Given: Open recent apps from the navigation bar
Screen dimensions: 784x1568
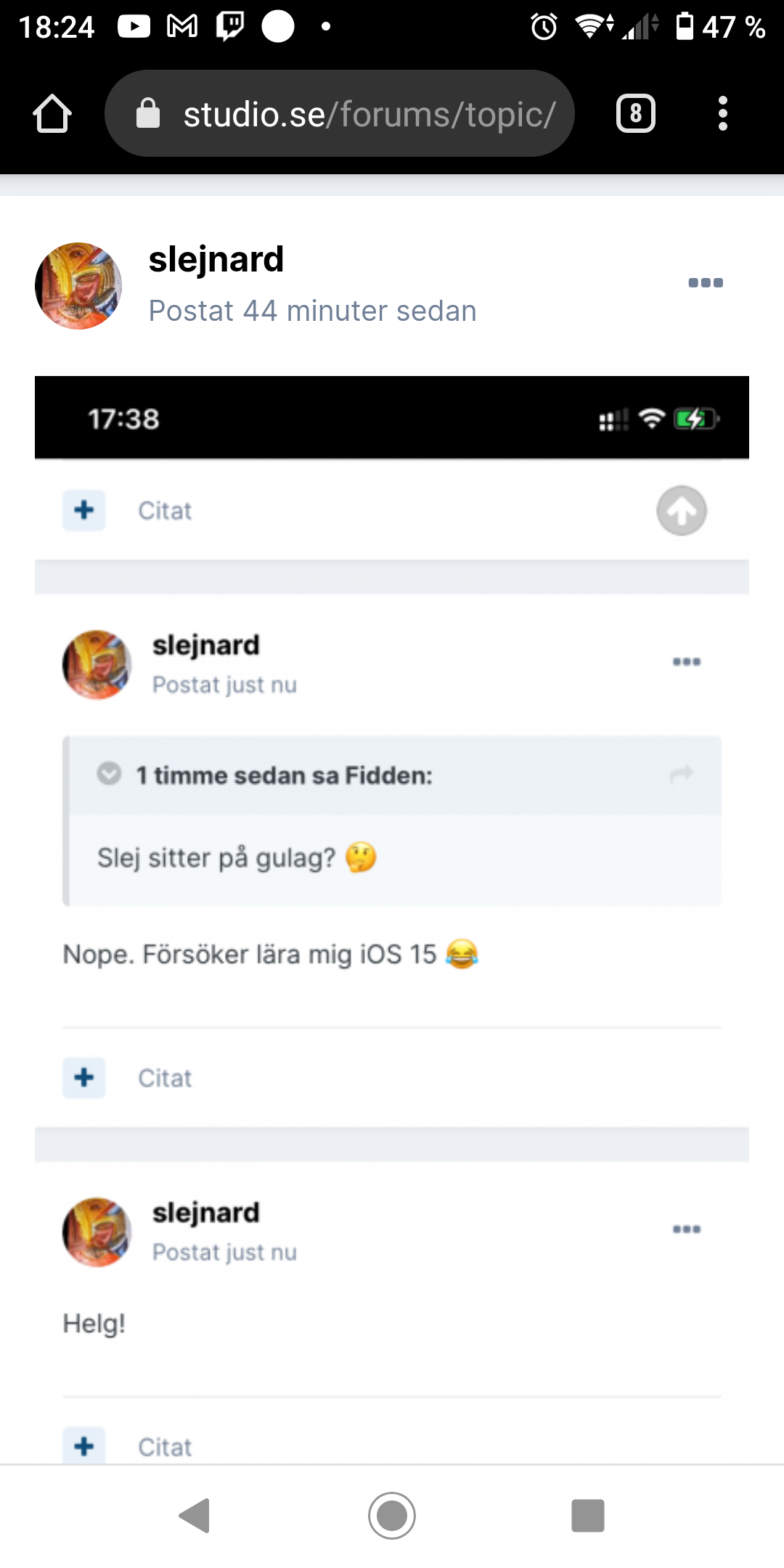Looking at the screenshot, I should coord(588,1516).
